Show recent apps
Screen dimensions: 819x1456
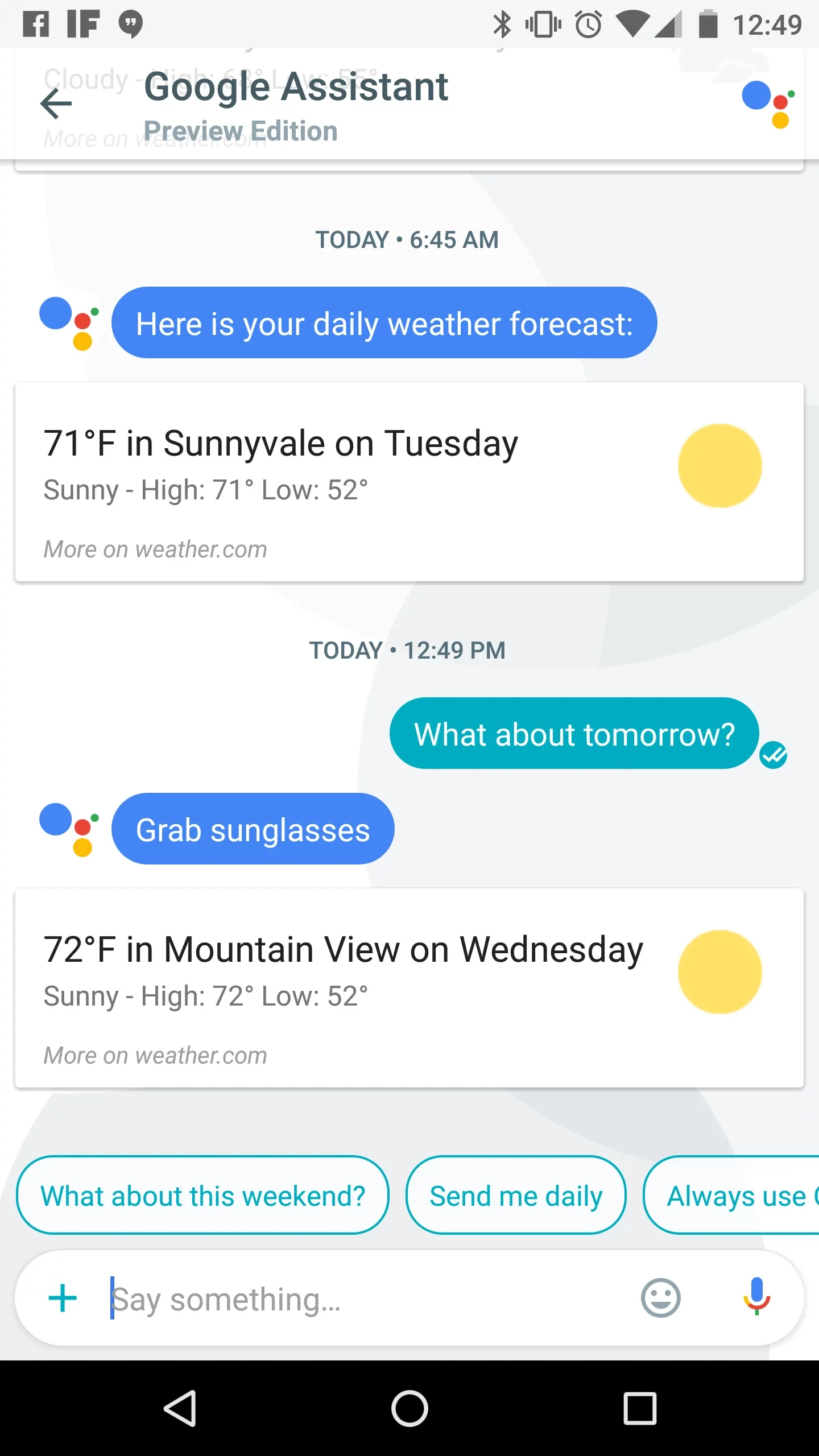coord(640,1408)
